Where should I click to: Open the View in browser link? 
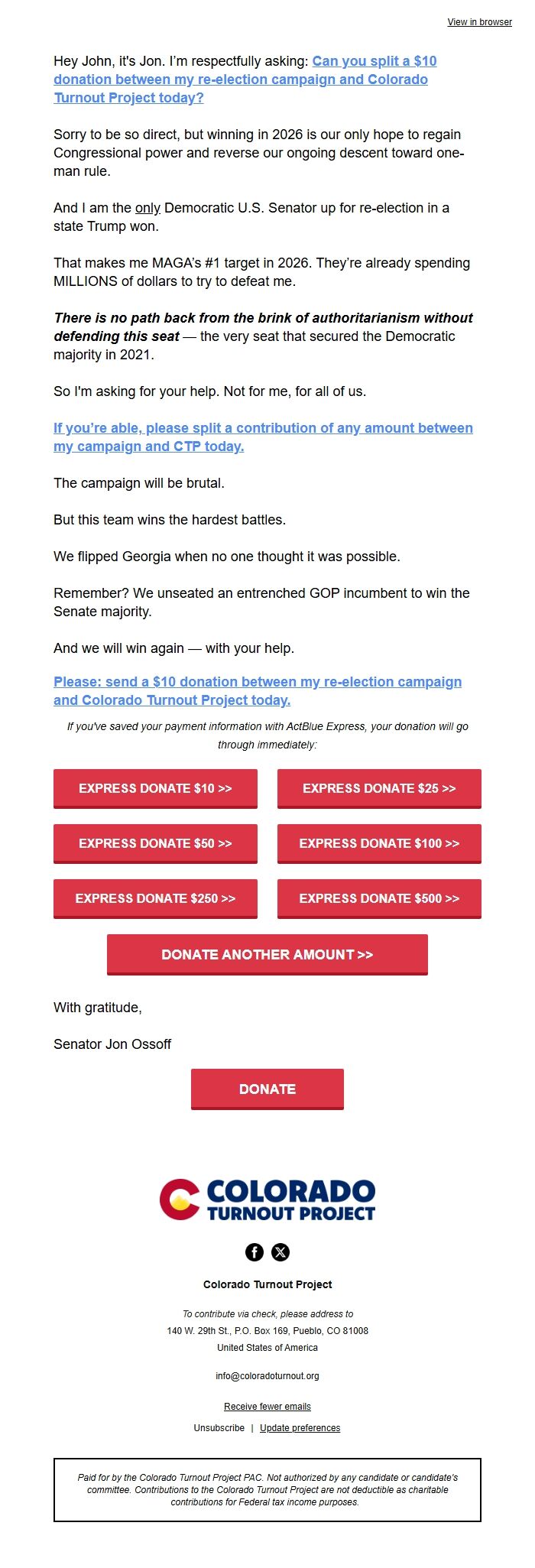pyautogui.click(x=479, y=22)
